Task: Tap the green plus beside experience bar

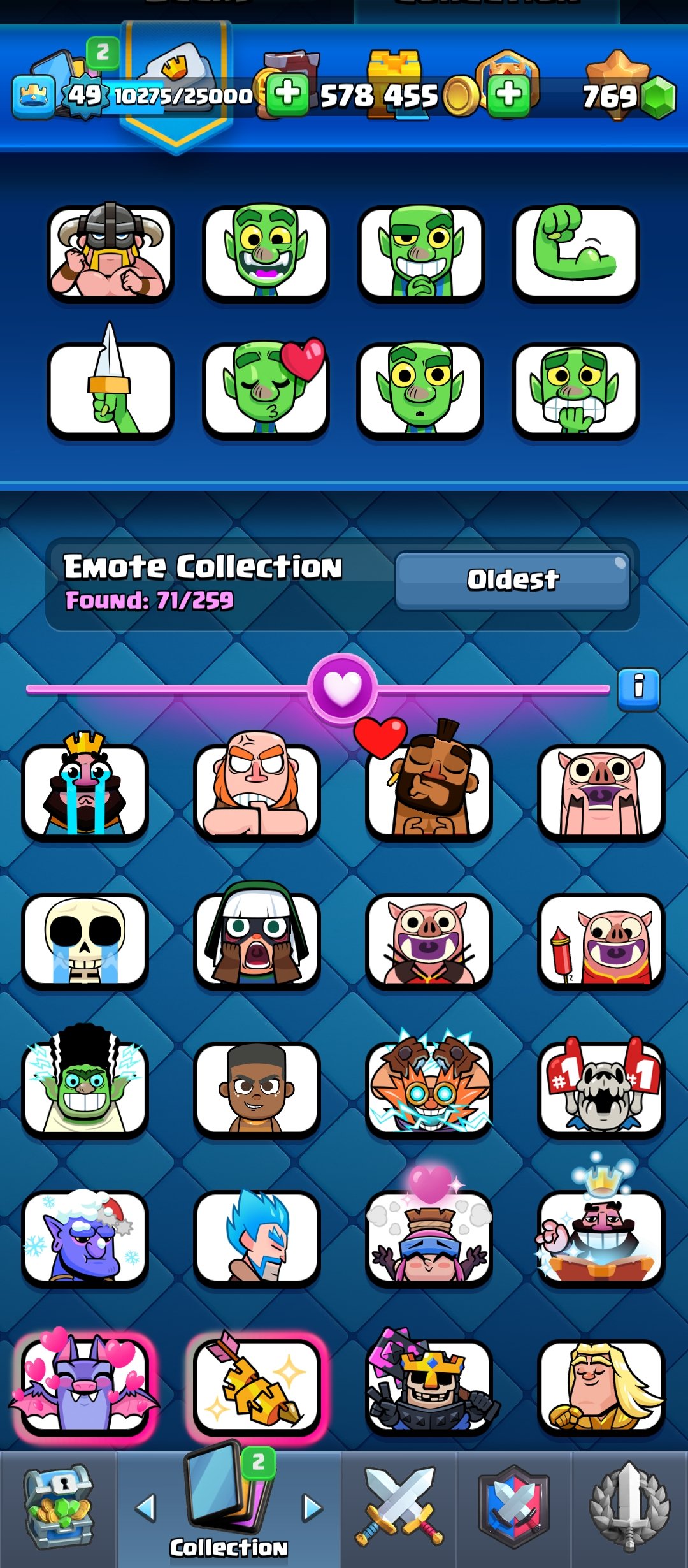Action: point(287,96)
